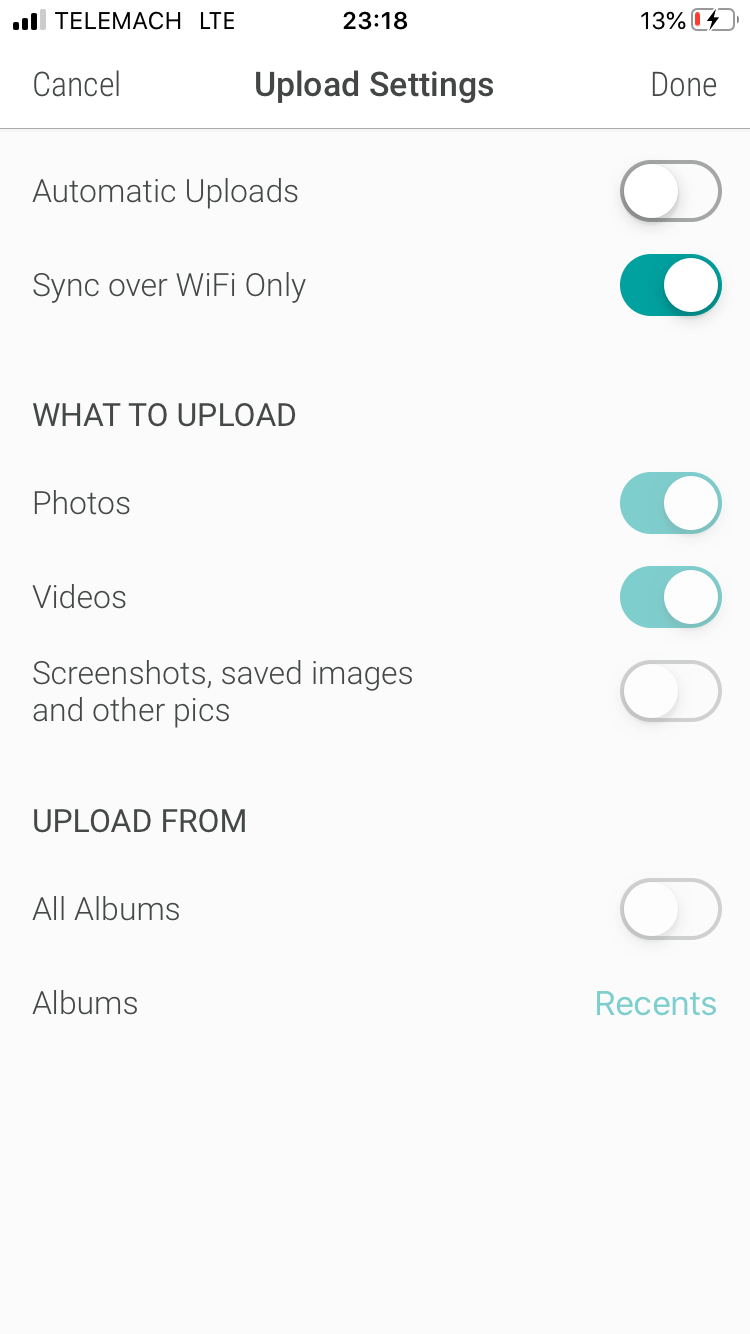Image resolution: width=750 pixels, height=1334 pixels.
Task: Tap Done to save upload settings
Action: coord(684,84)
